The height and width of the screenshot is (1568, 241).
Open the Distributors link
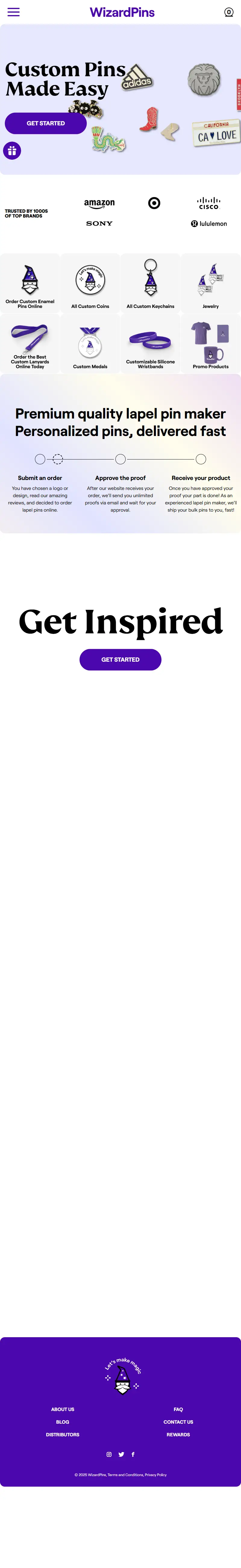pos(63,1435)
